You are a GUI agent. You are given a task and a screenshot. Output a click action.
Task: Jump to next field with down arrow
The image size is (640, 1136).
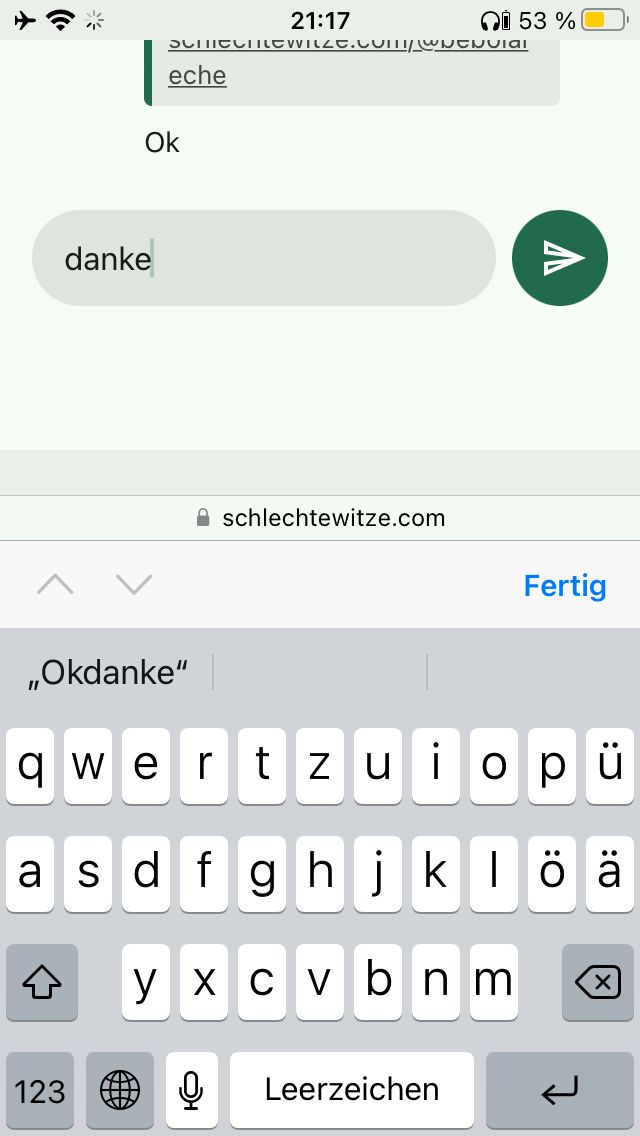pyautogui.click(x=133, y=585)
